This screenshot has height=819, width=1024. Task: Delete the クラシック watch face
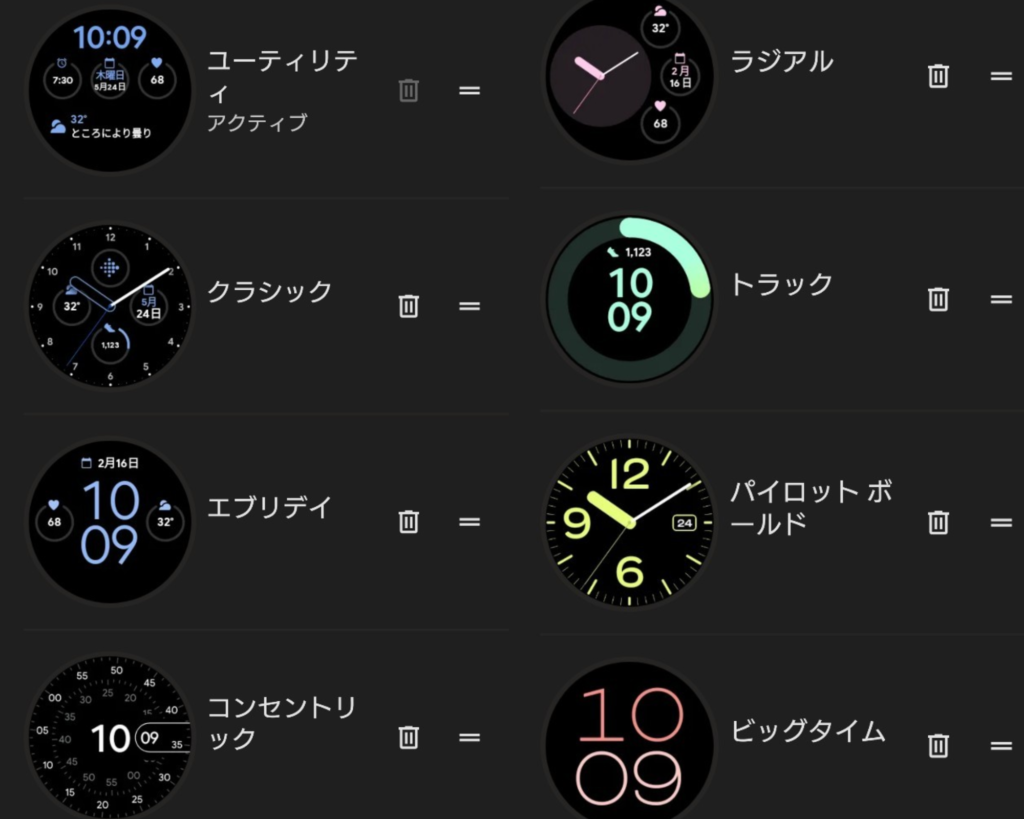408,305
